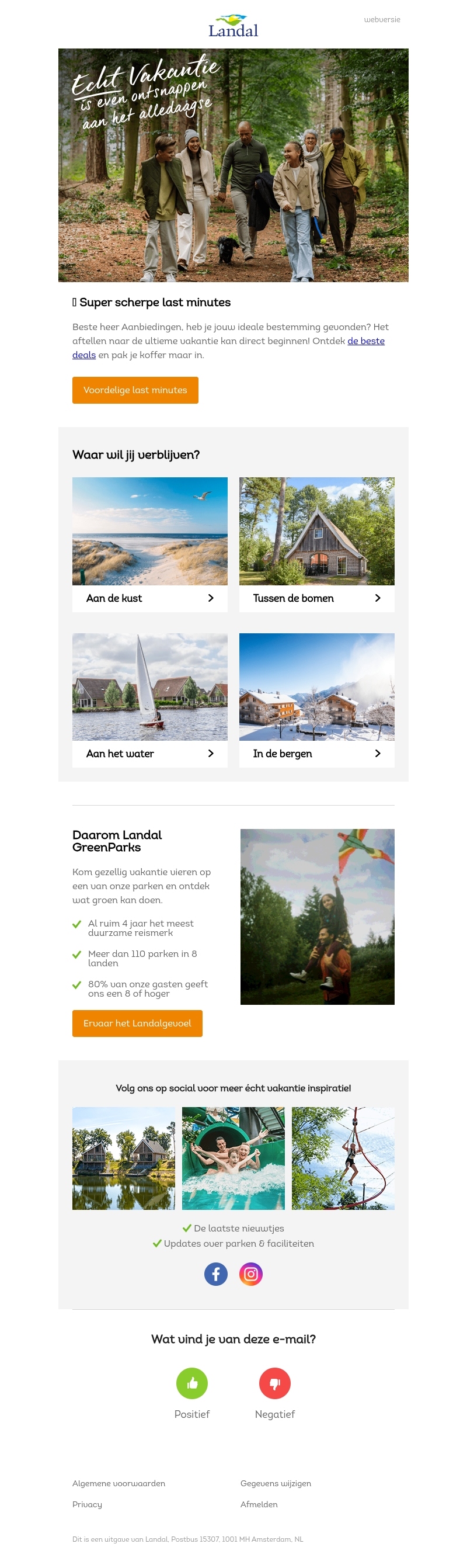View the Privacy page
This screenshot has height=1568, width=467.
(x=87, y=1504)
